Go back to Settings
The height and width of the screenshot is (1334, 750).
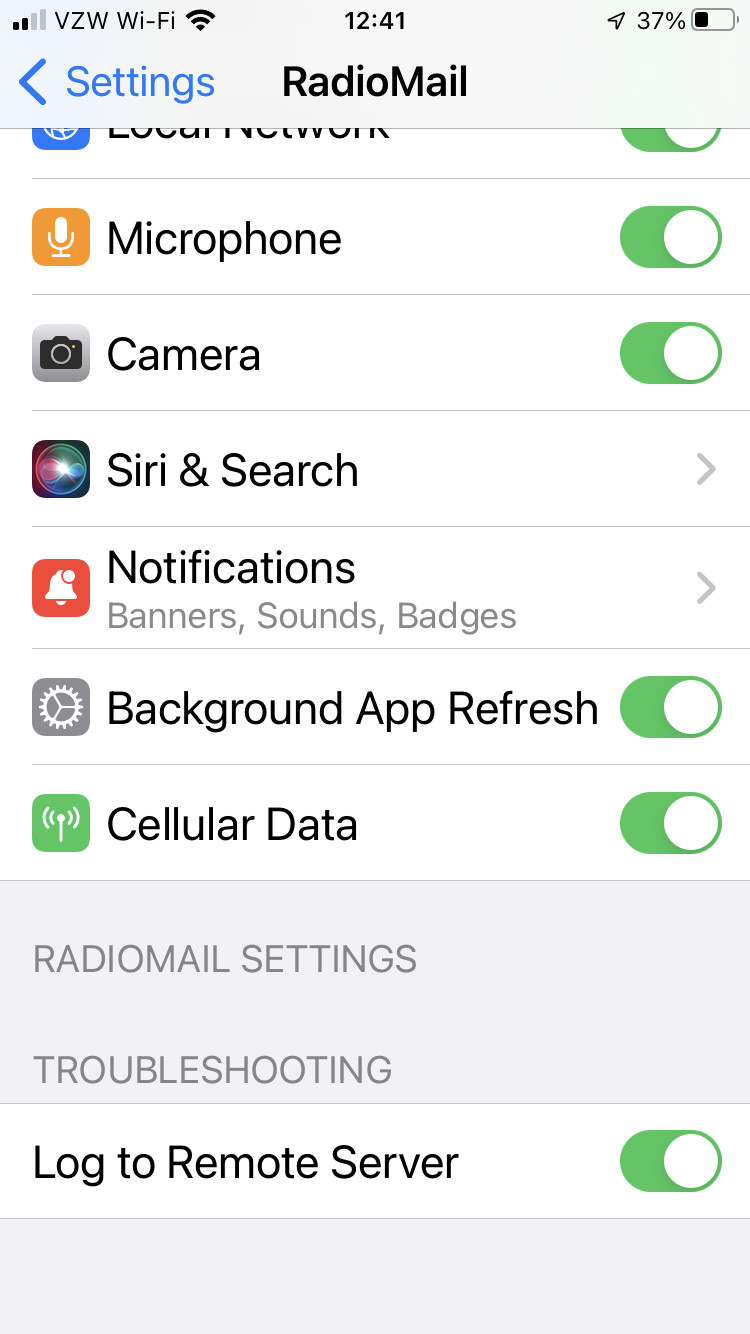pyautogui.click(x=117, y=82)
